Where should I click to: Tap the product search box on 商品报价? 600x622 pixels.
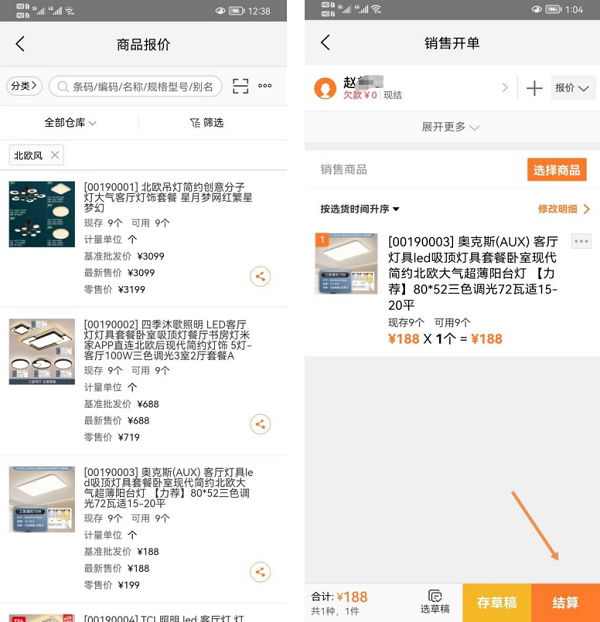coord(135,87)
